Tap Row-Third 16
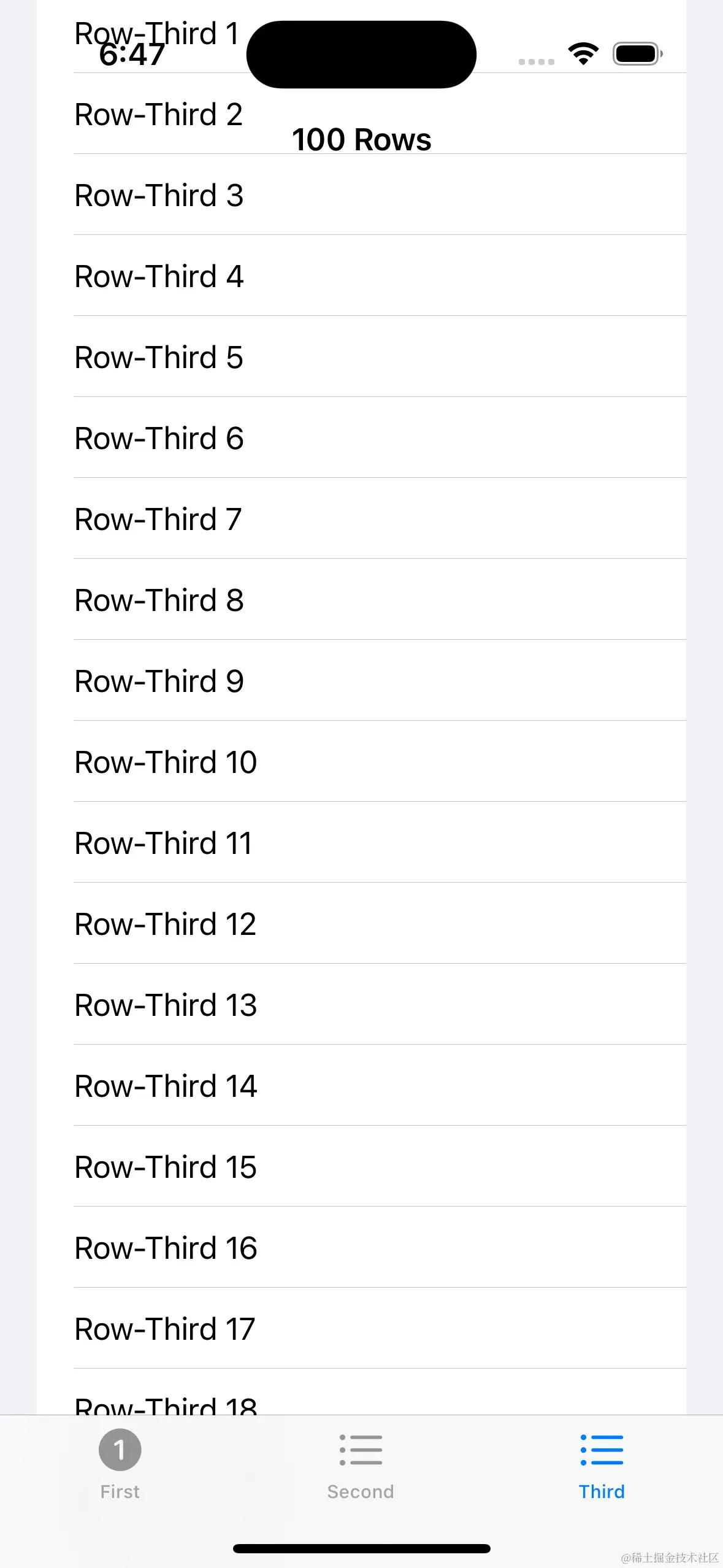Viewport: 723px width, 1568px height. 166,1248
